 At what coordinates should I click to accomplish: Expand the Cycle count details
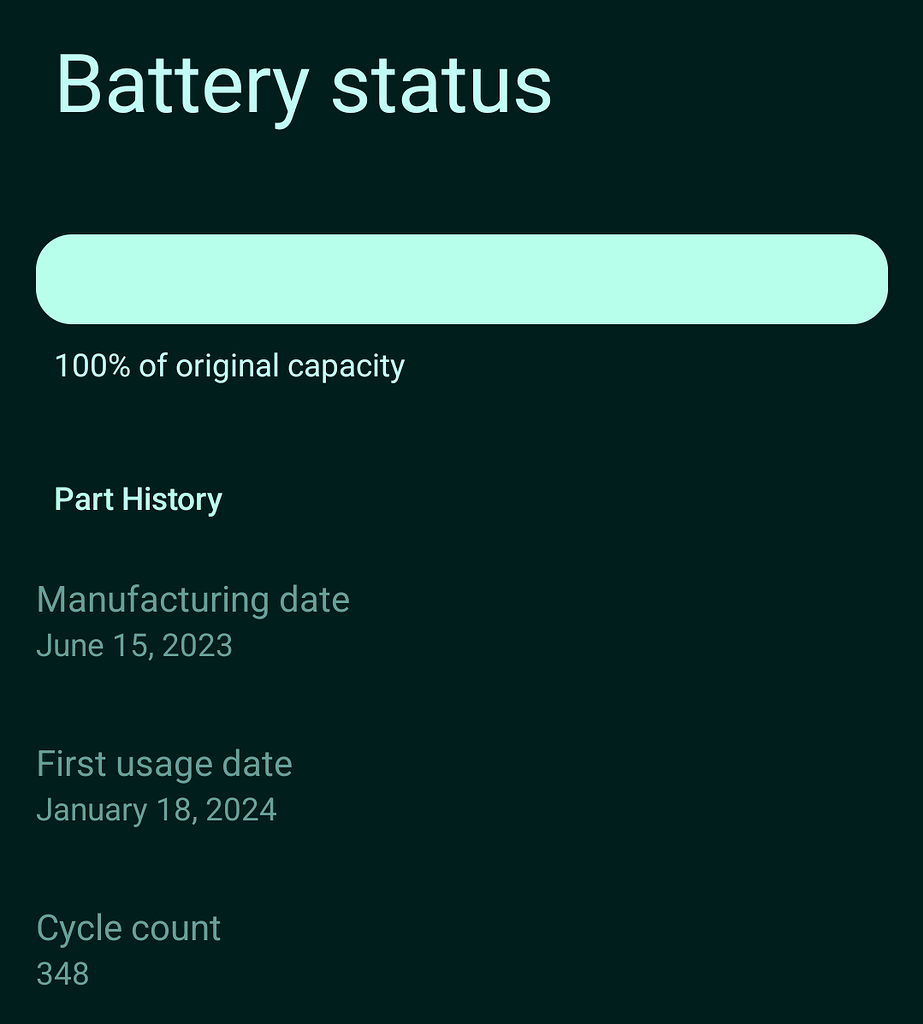click(x=128, y=928)
